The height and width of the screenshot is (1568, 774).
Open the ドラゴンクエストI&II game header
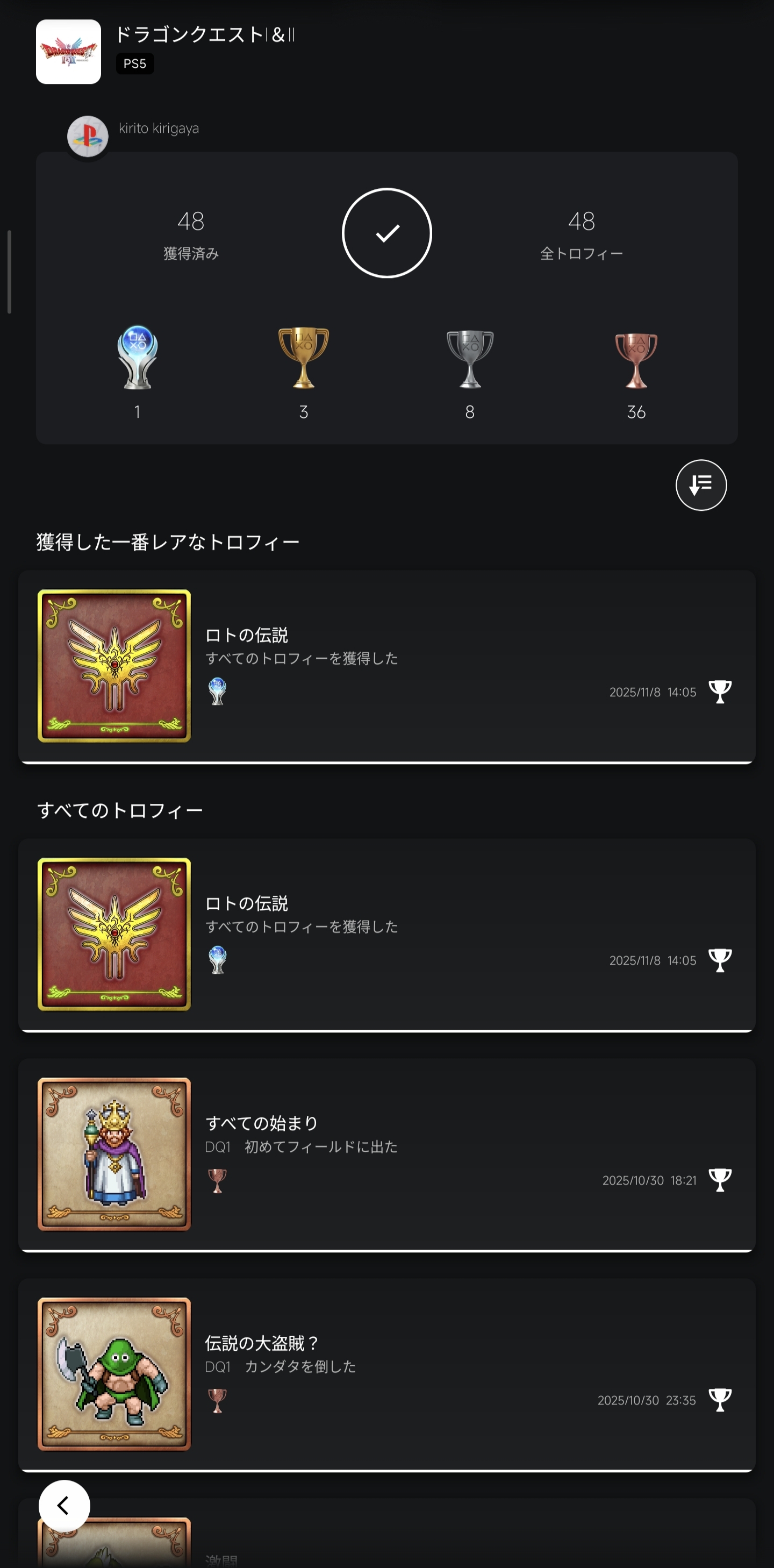pyautogui.click(x=204, y=35)
